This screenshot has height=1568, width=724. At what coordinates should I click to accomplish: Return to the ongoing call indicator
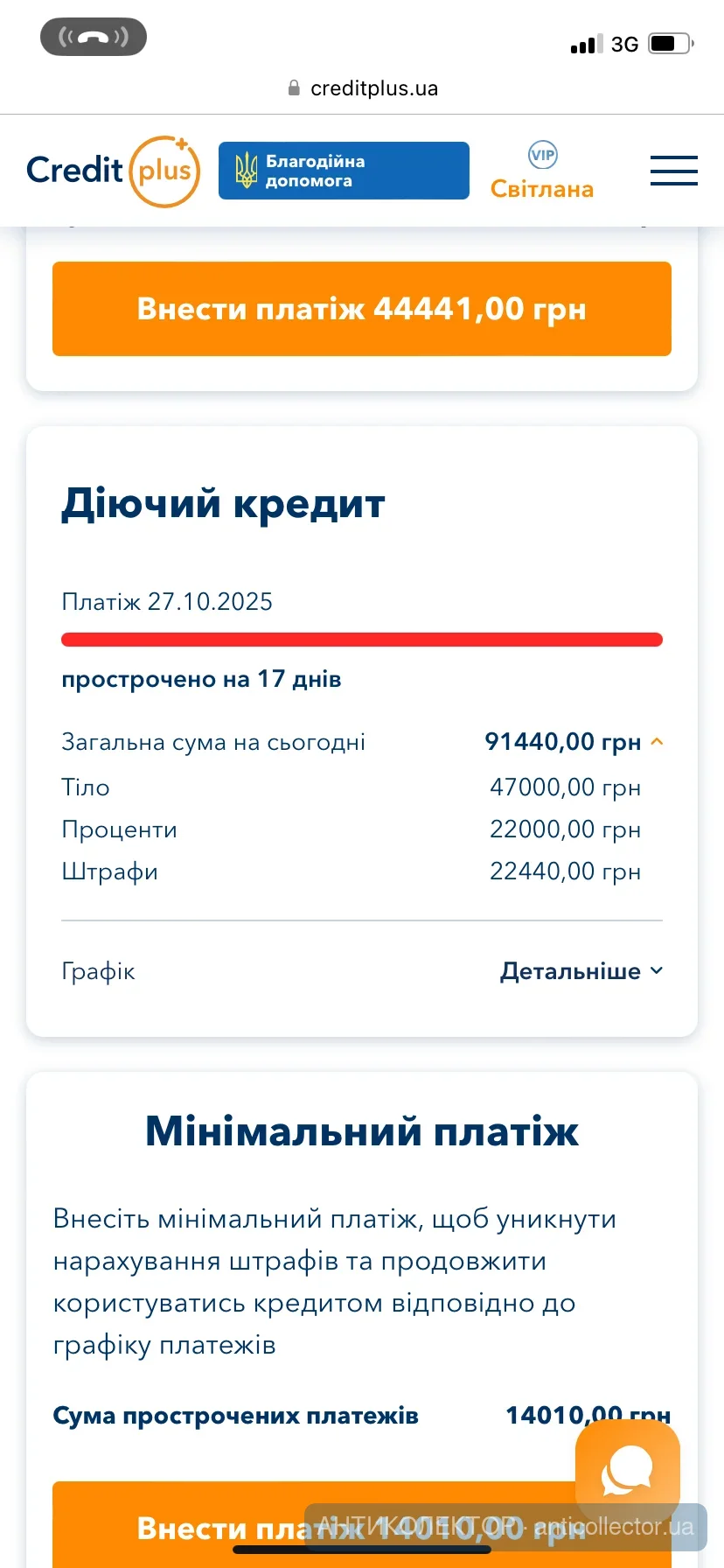[94, 37]
